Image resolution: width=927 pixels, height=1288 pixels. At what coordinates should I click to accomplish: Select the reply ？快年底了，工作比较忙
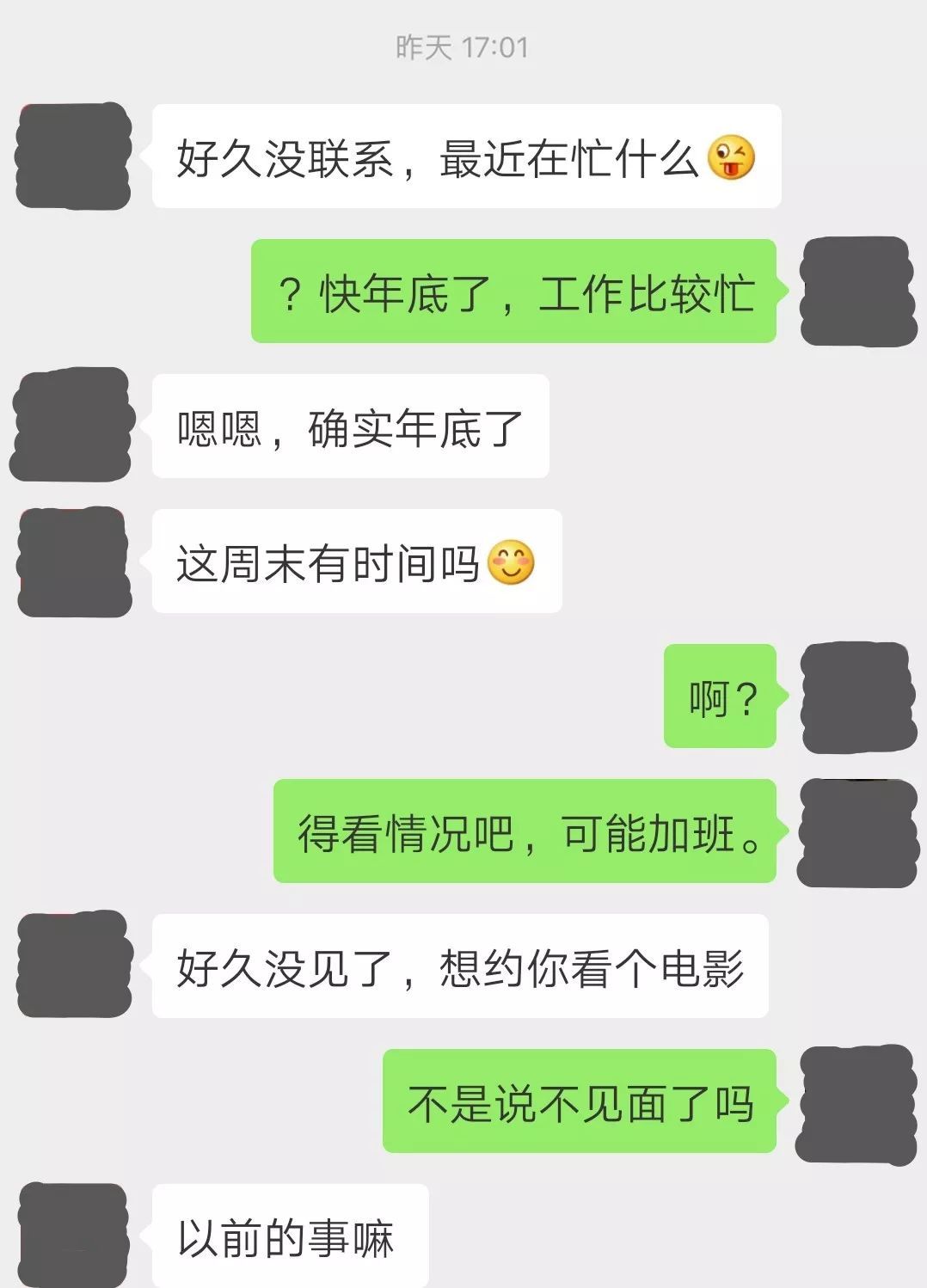tap(516, 295)
